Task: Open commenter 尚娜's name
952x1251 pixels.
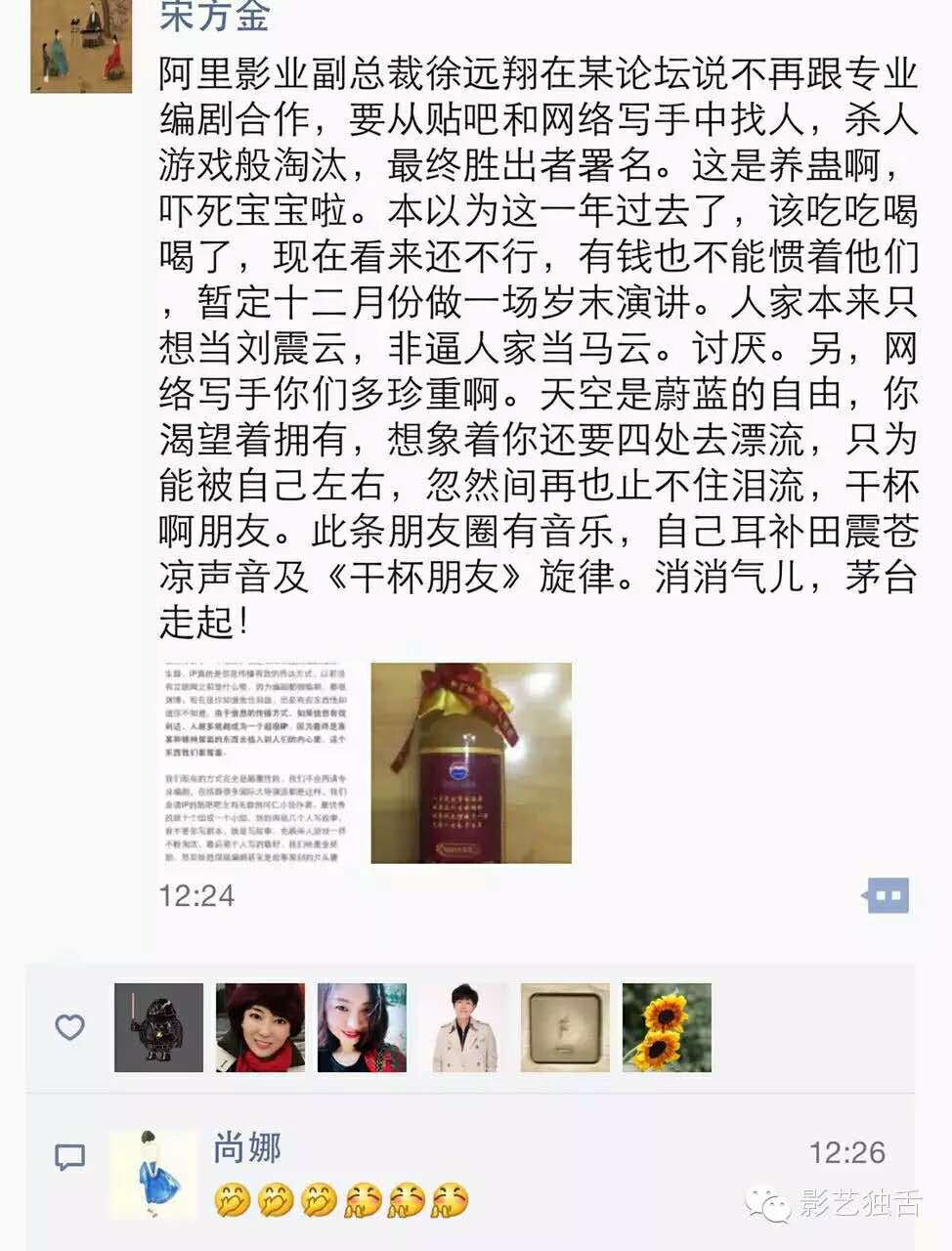Action: click(x=247, y=1147)
